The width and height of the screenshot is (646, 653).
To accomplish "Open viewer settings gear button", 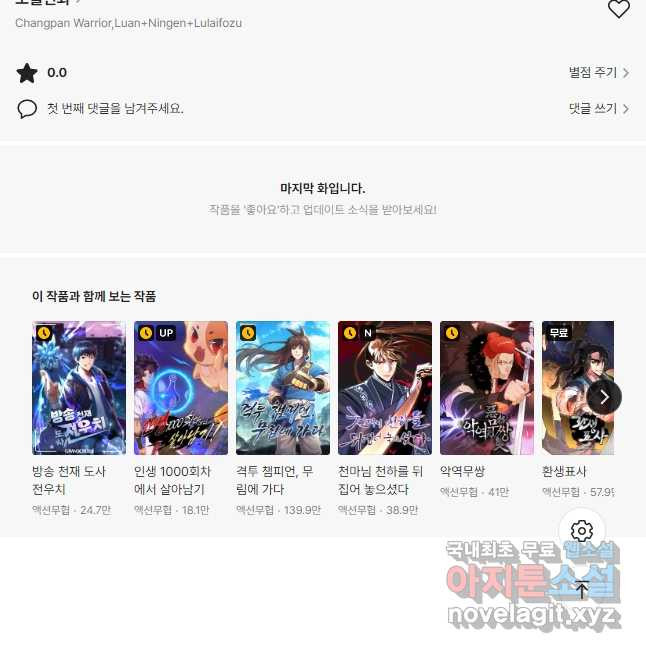I will point(583,531).
